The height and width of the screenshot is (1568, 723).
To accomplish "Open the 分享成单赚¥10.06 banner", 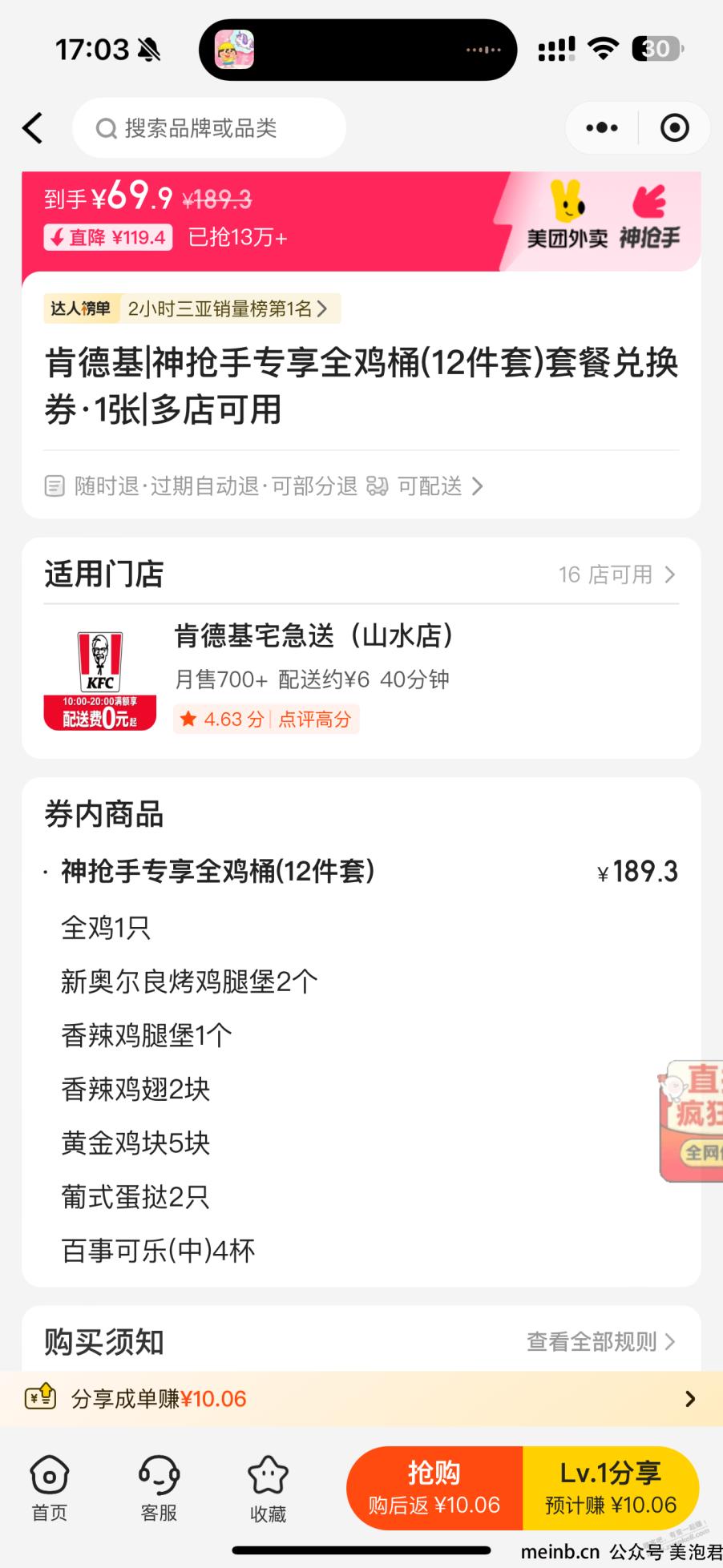I will point(361,1399).
